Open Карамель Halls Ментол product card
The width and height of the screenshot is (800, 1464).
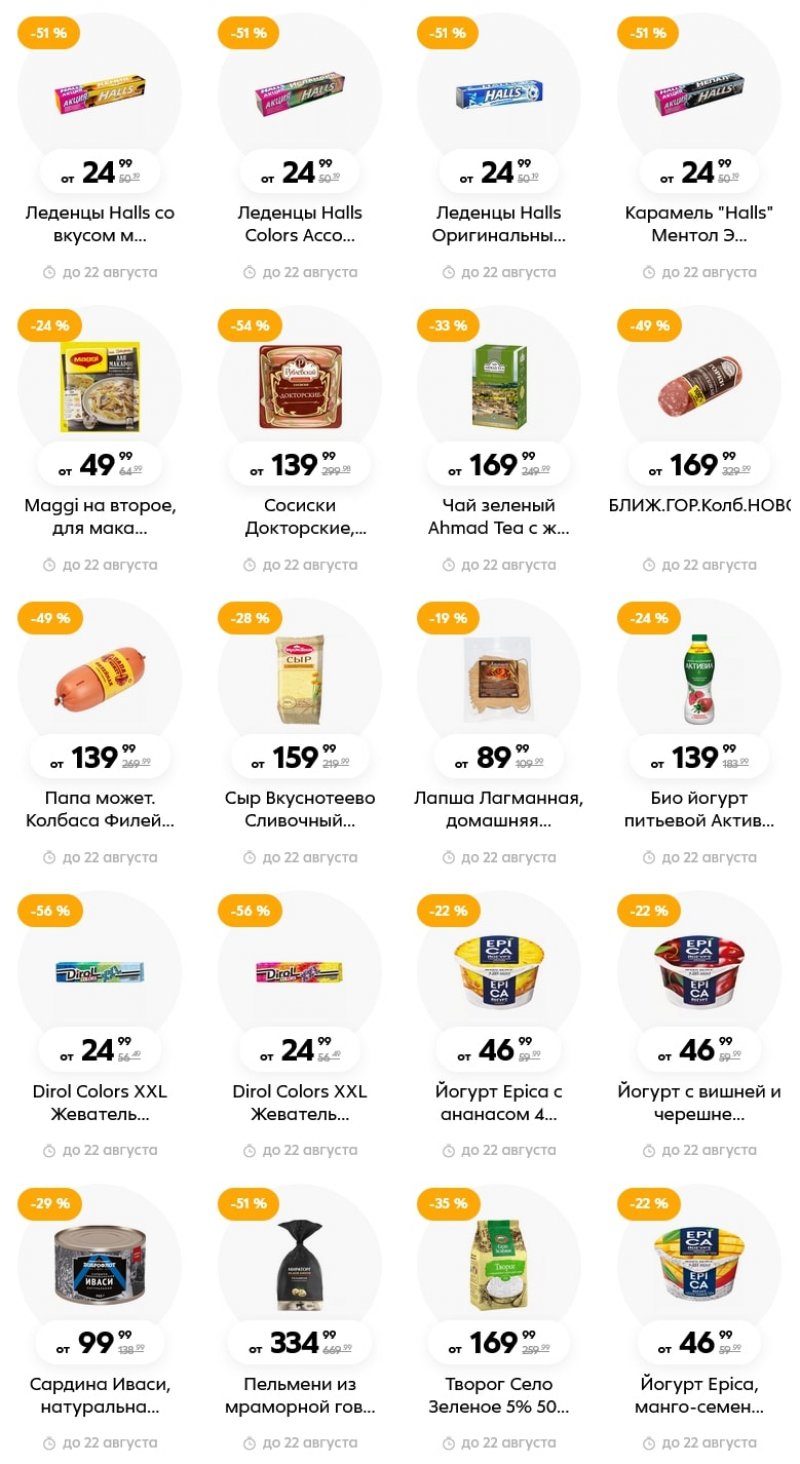pos(699,224)
